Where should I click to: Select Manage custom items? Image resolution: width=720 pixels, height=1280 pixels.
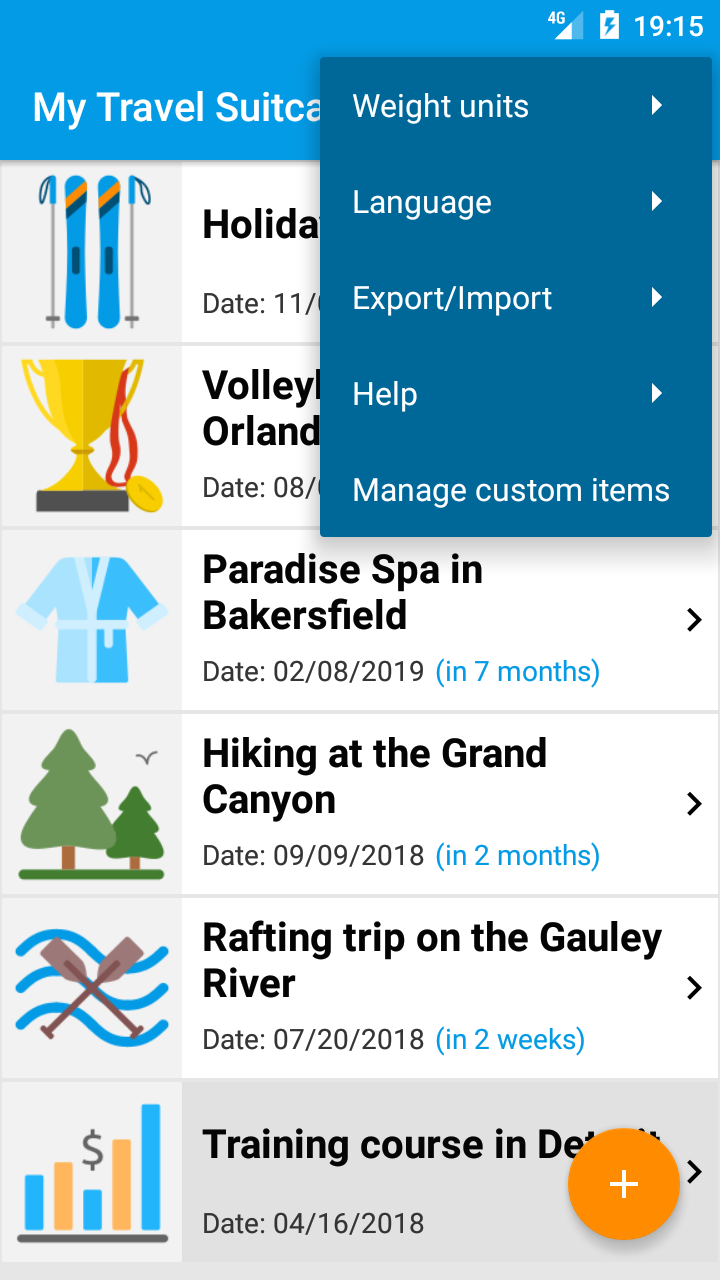[515, 490]
